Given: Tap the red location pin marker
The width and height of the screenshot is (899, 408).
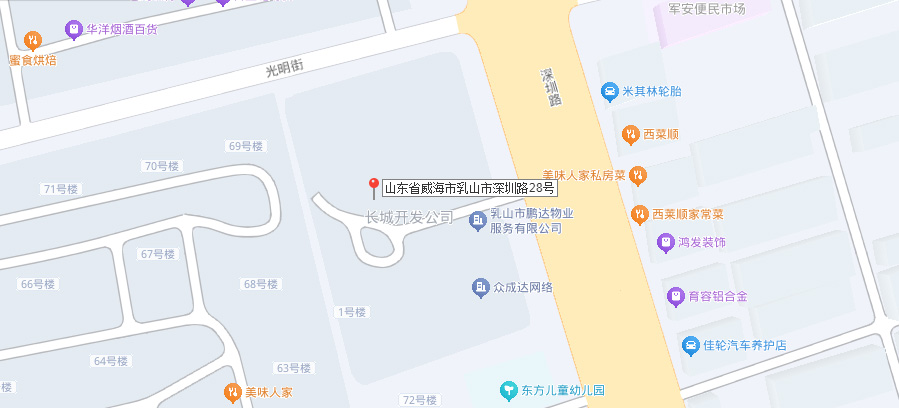Looking at the screenshot, I should (374, 187).
